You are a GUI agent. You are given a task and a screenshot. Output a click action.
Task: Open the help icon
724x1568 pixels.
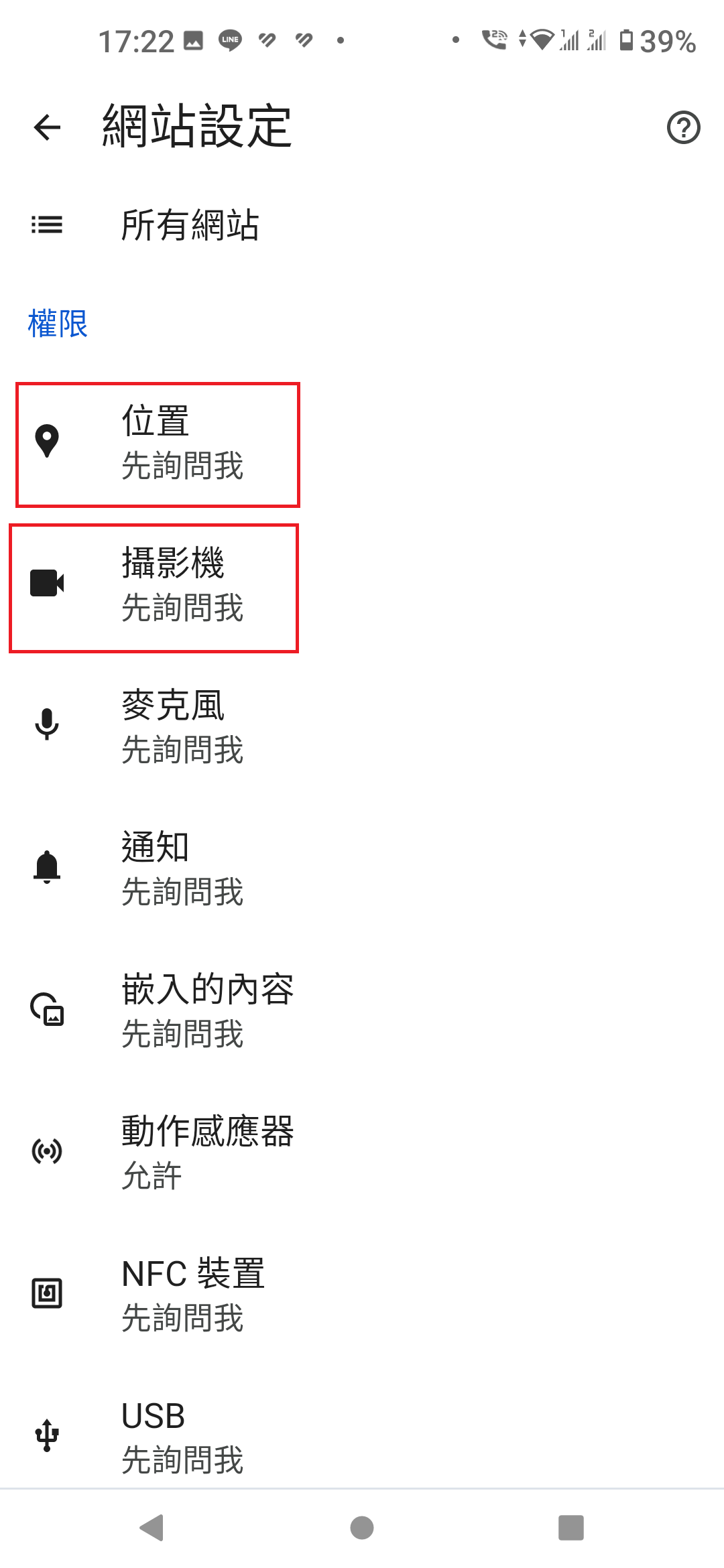point(683,127)
